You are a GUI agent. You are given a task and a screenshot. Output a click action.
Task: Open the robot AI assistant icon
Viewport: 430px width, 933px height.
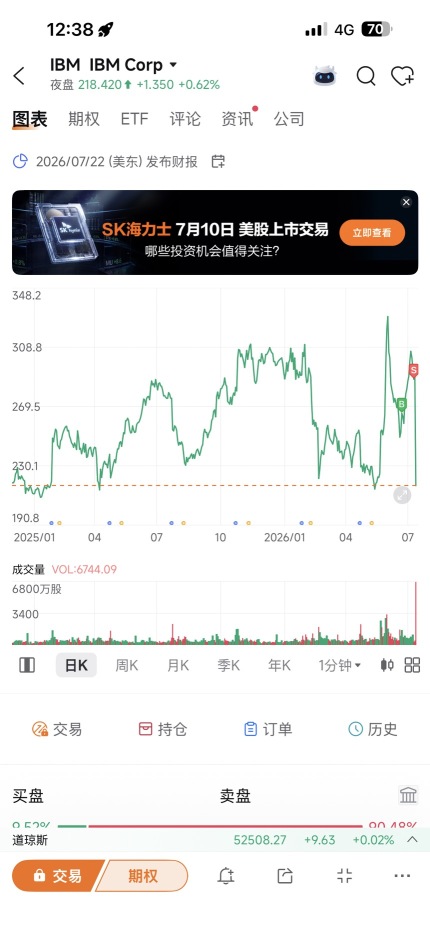click(x=325, y=76)
